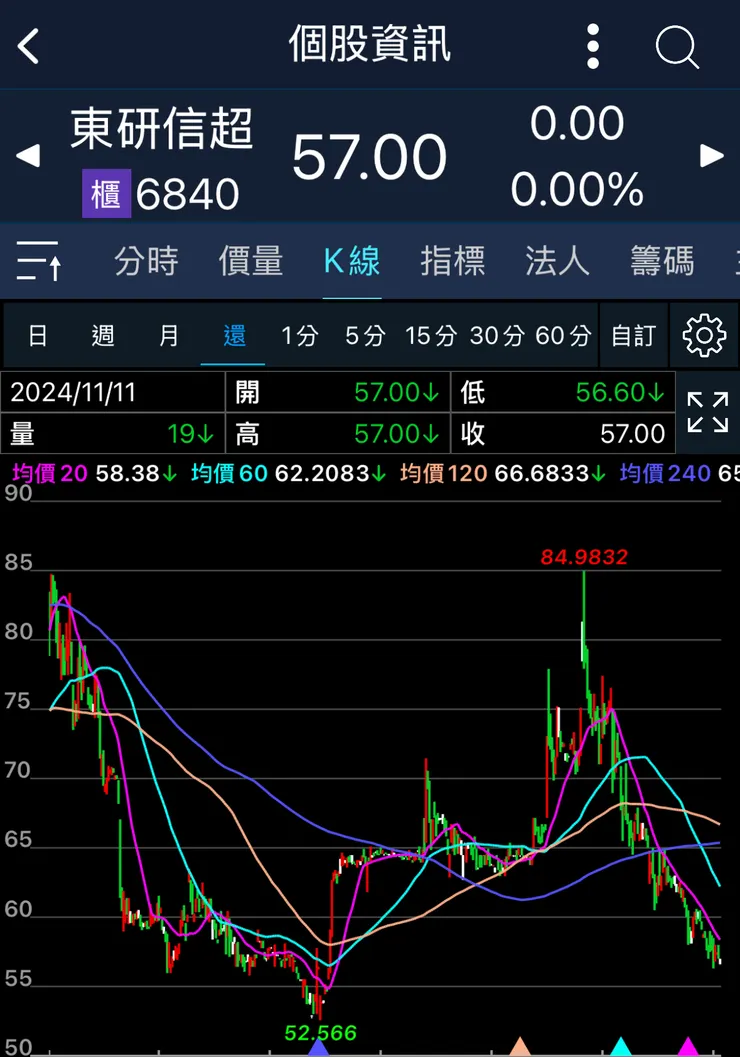Open the 籌碼 tab
740x1057 pixels.
pos(663,261)
